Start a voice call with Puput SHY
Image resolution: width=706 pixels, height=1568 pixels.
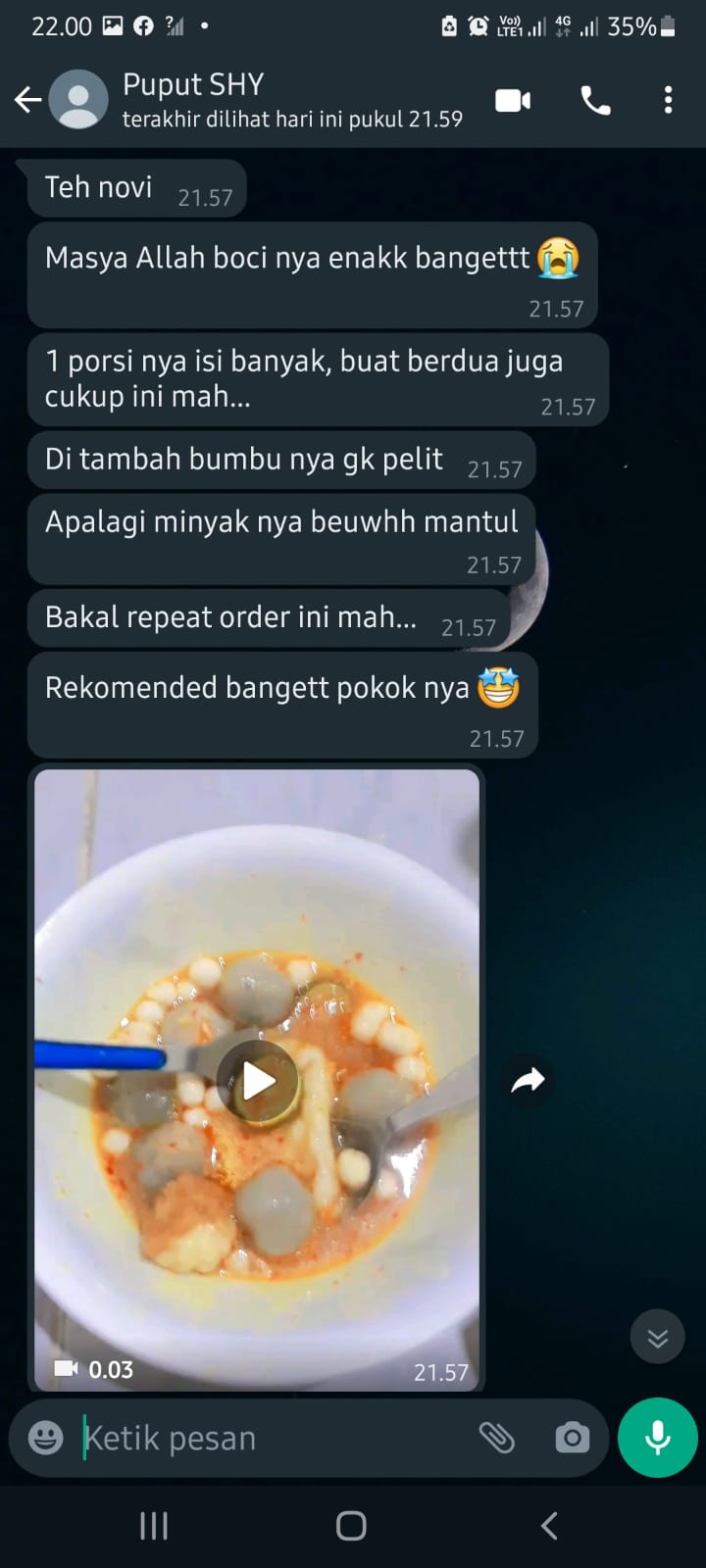point(595,100)
